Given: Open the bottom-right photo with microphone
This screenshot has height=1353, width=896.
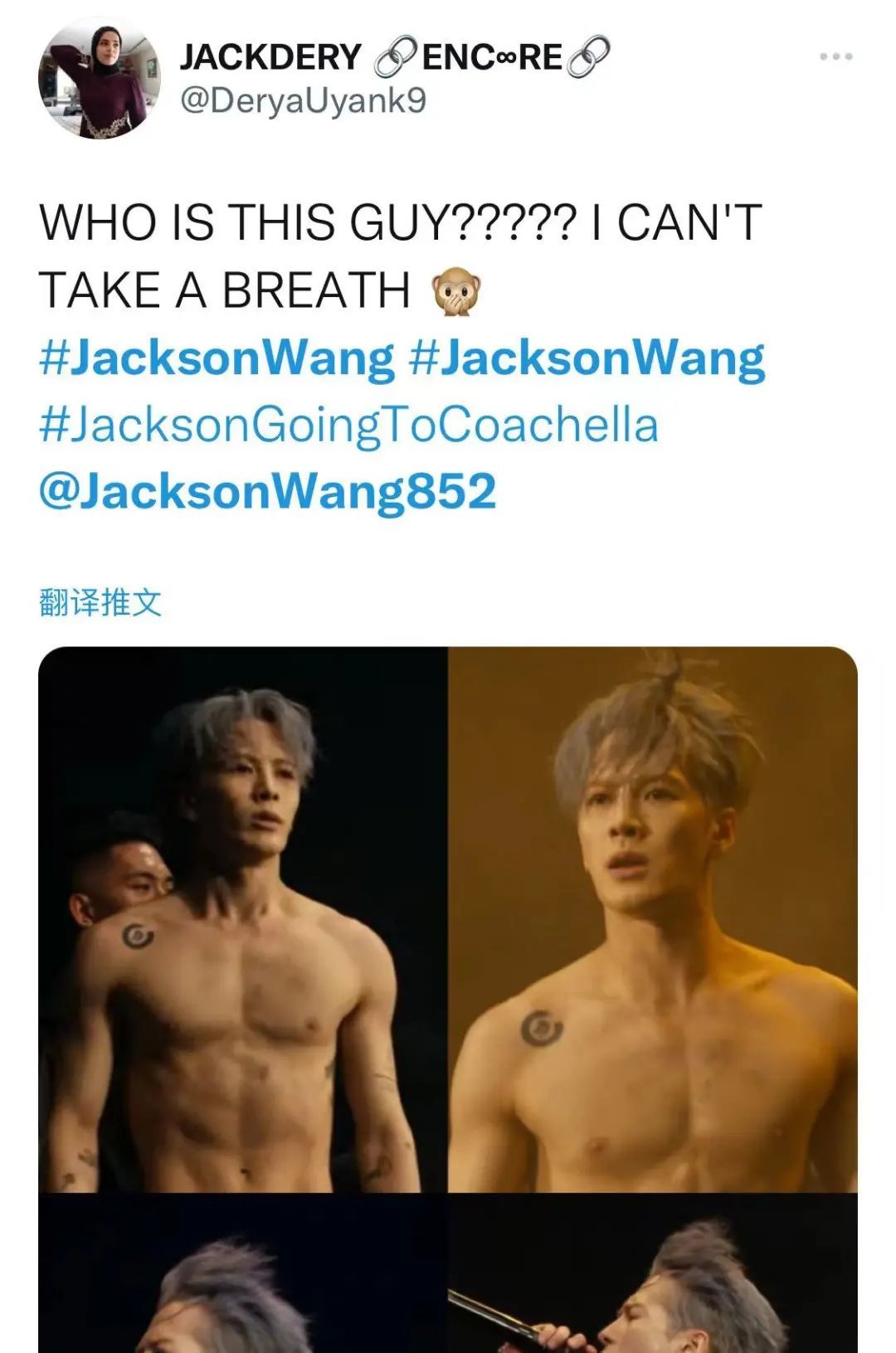Looking at the screenshot, I should tap(653, 1274).
